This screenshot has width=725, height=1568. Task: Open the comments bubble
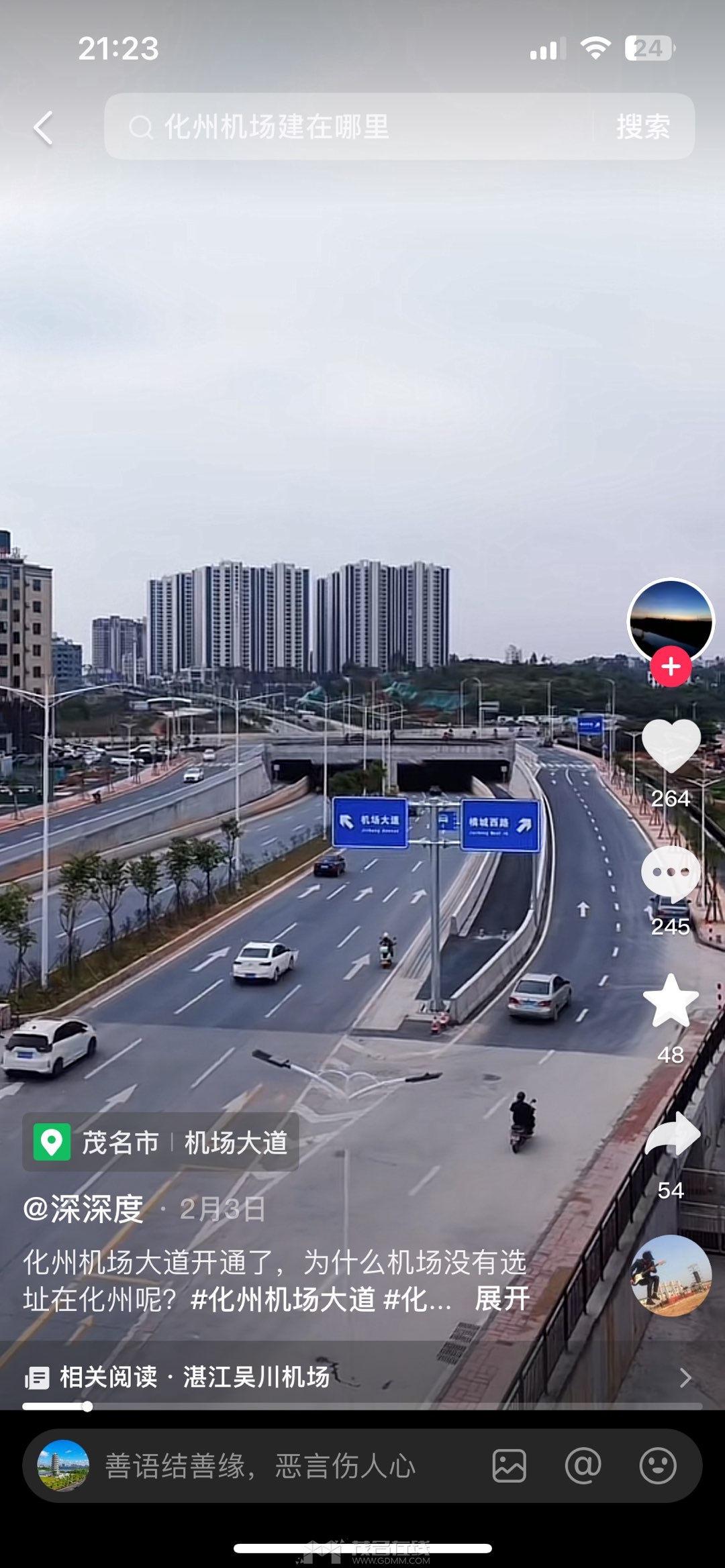[671, 874]
